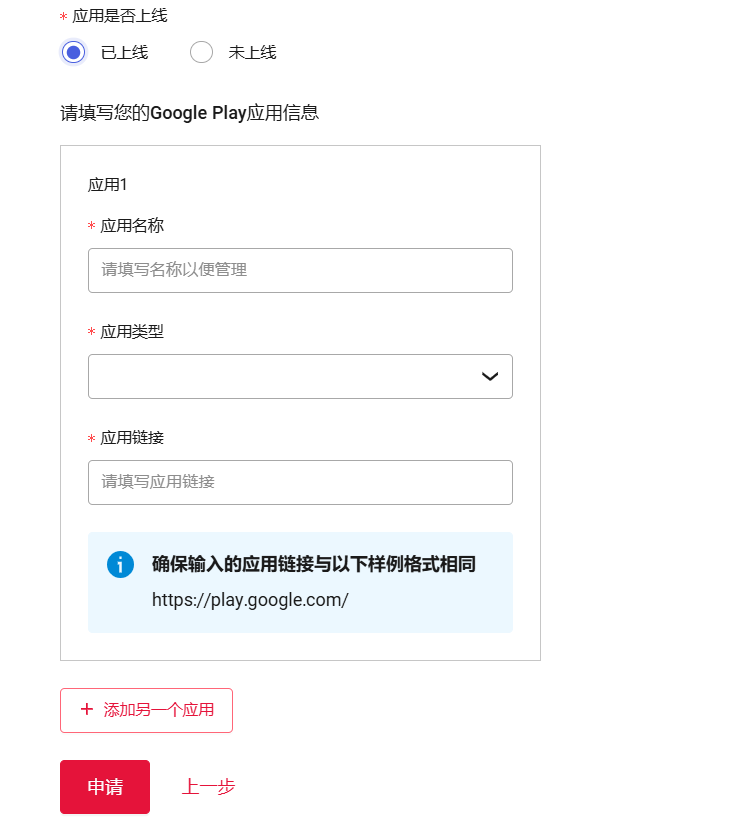Submit with the 申请 button
The height and width of the screenshot is (827, 746).
105,787
